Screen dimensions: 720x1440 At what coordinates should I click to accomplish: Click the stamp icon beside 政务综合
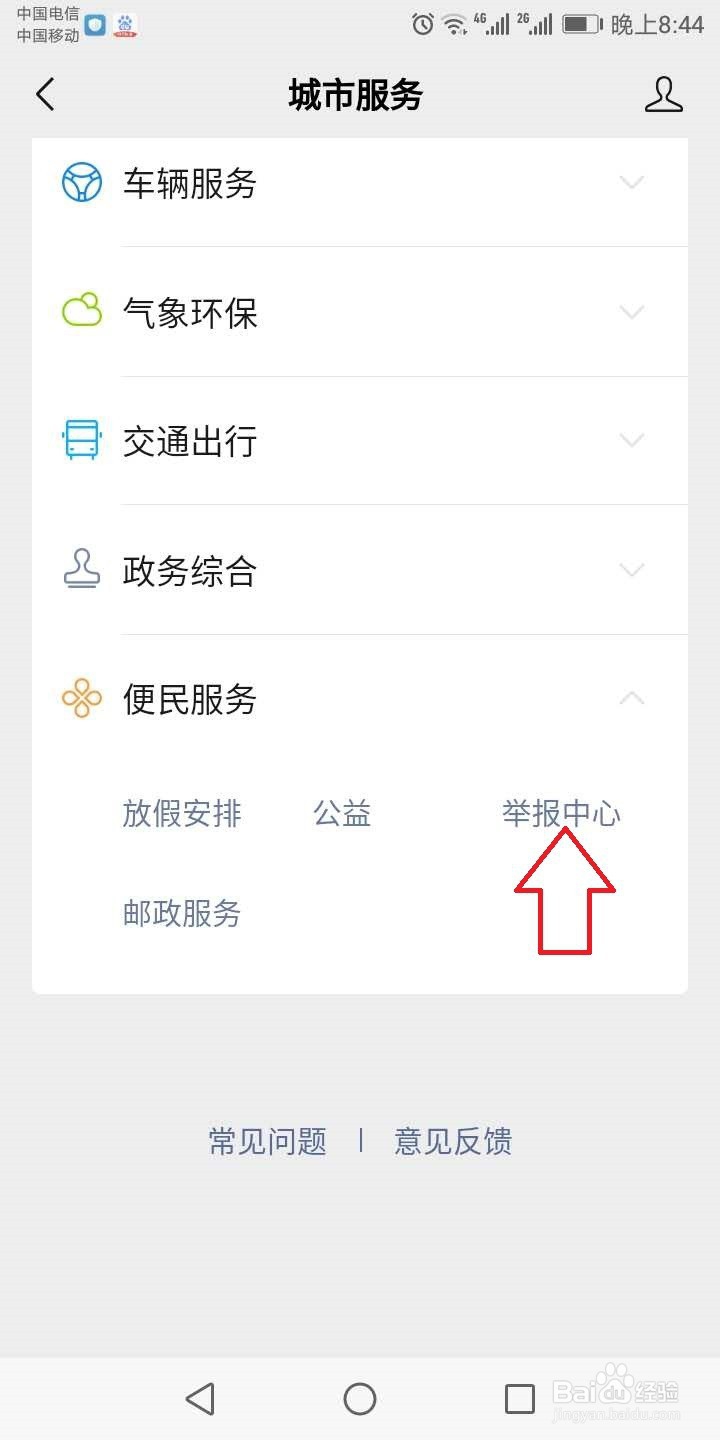[x=82, y=570]
